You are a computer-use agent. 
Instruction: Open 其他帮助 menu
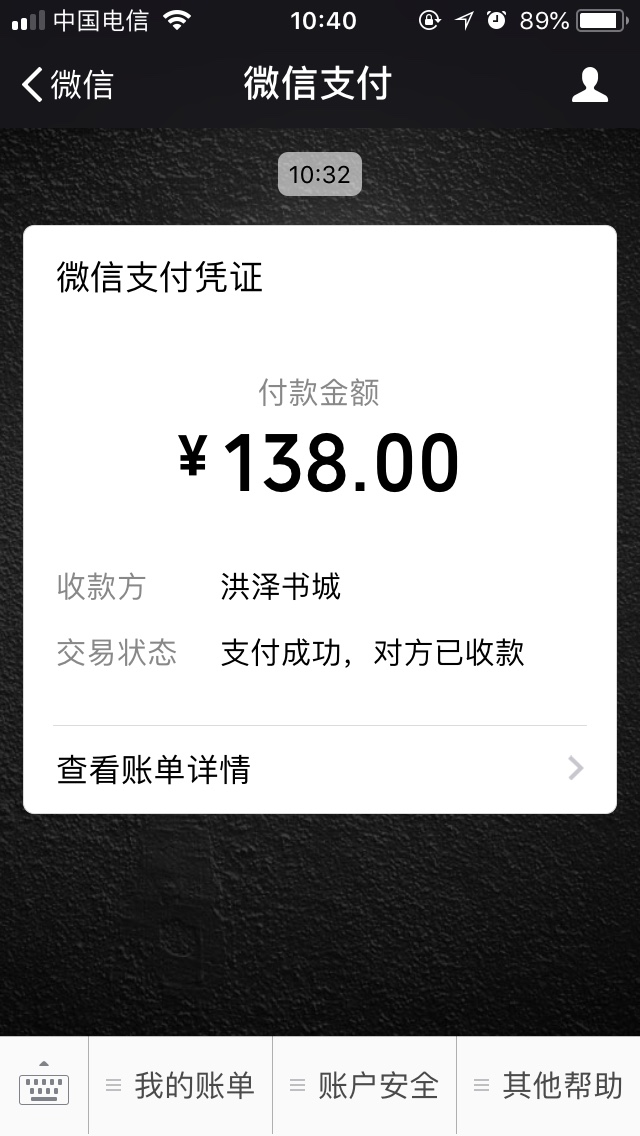click(x=549, y=1085)
